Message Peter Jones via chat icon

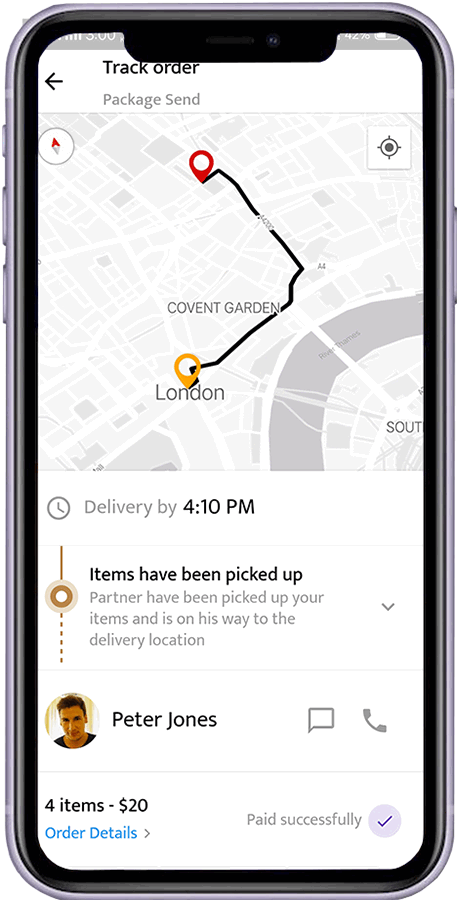(321, 720)
